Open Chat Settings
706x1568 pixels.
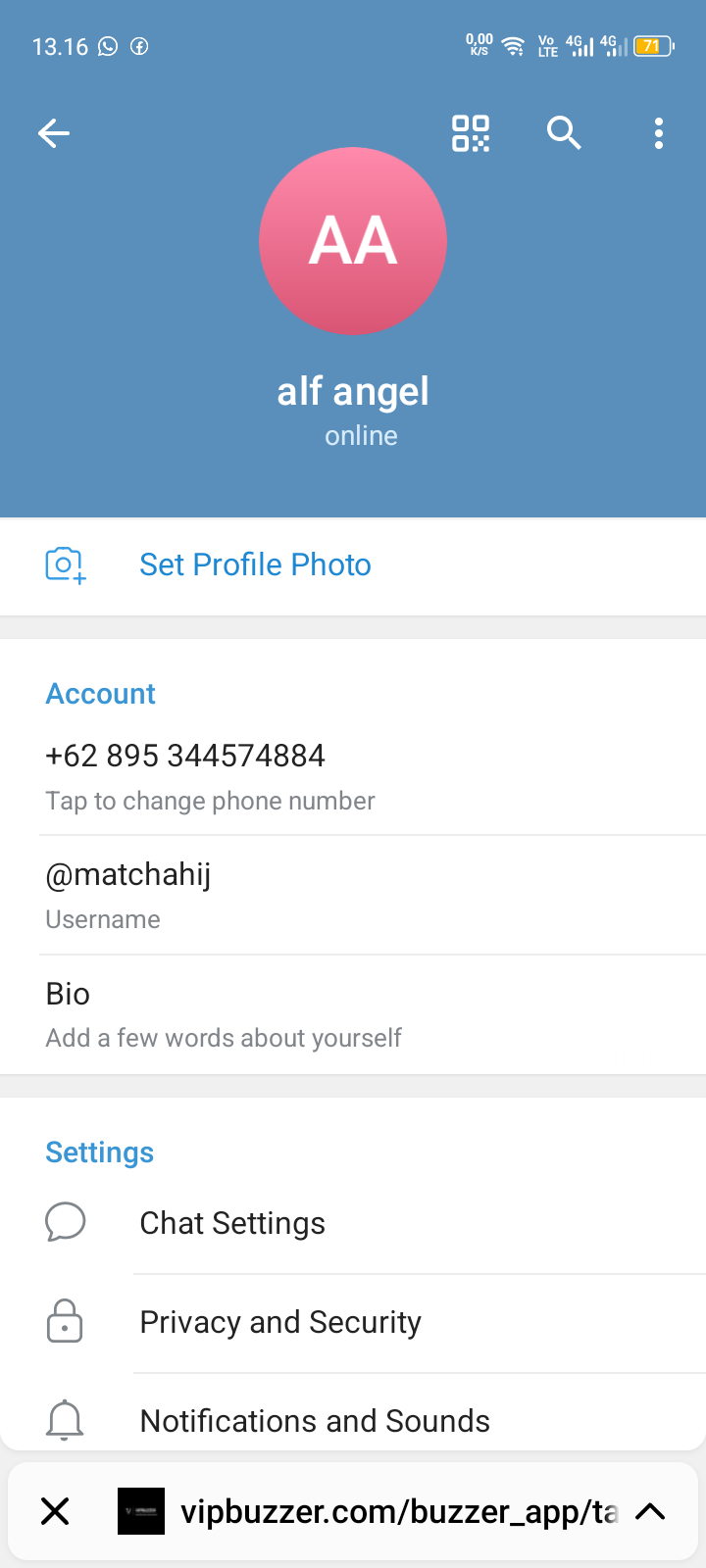(x=232, y=1224)
